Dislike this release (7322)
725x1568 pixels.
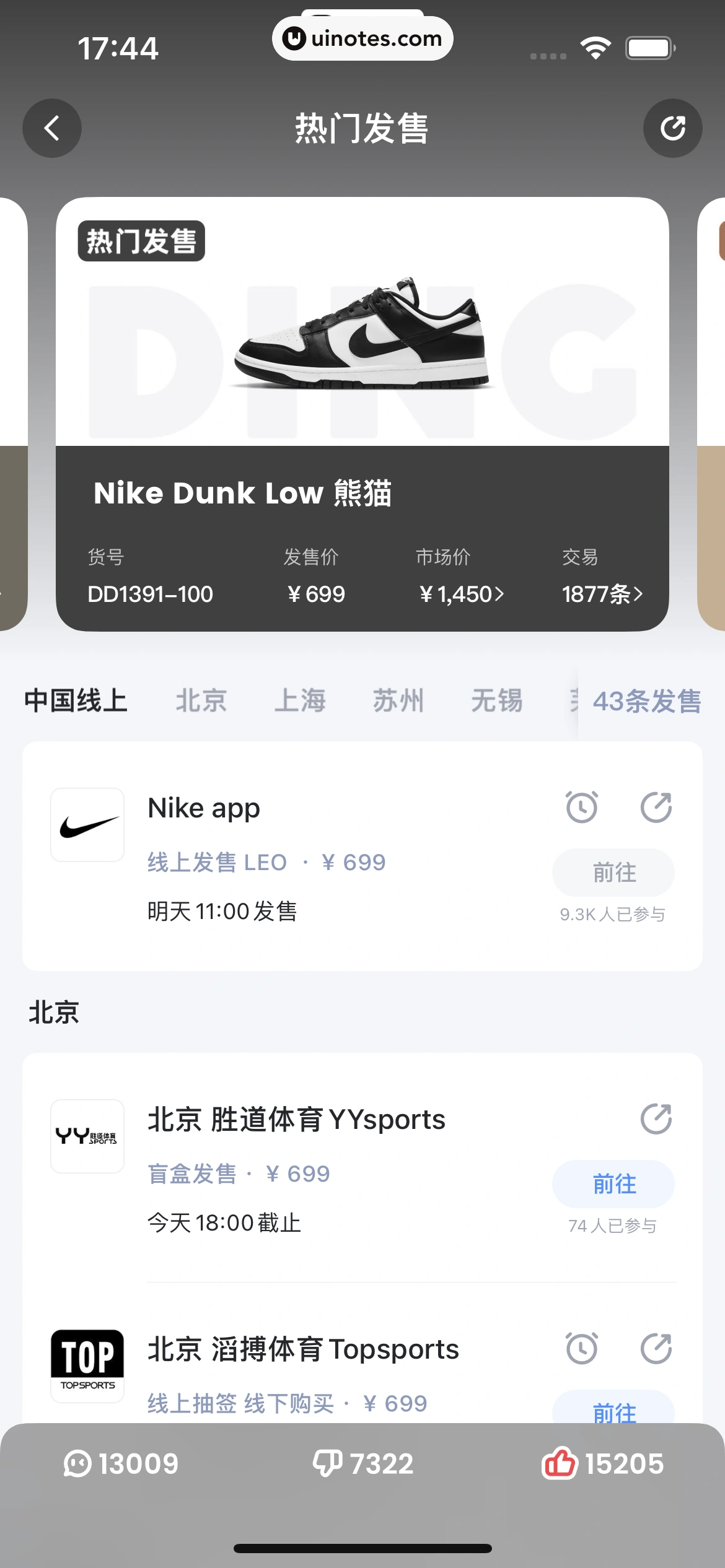[362, 1464]
